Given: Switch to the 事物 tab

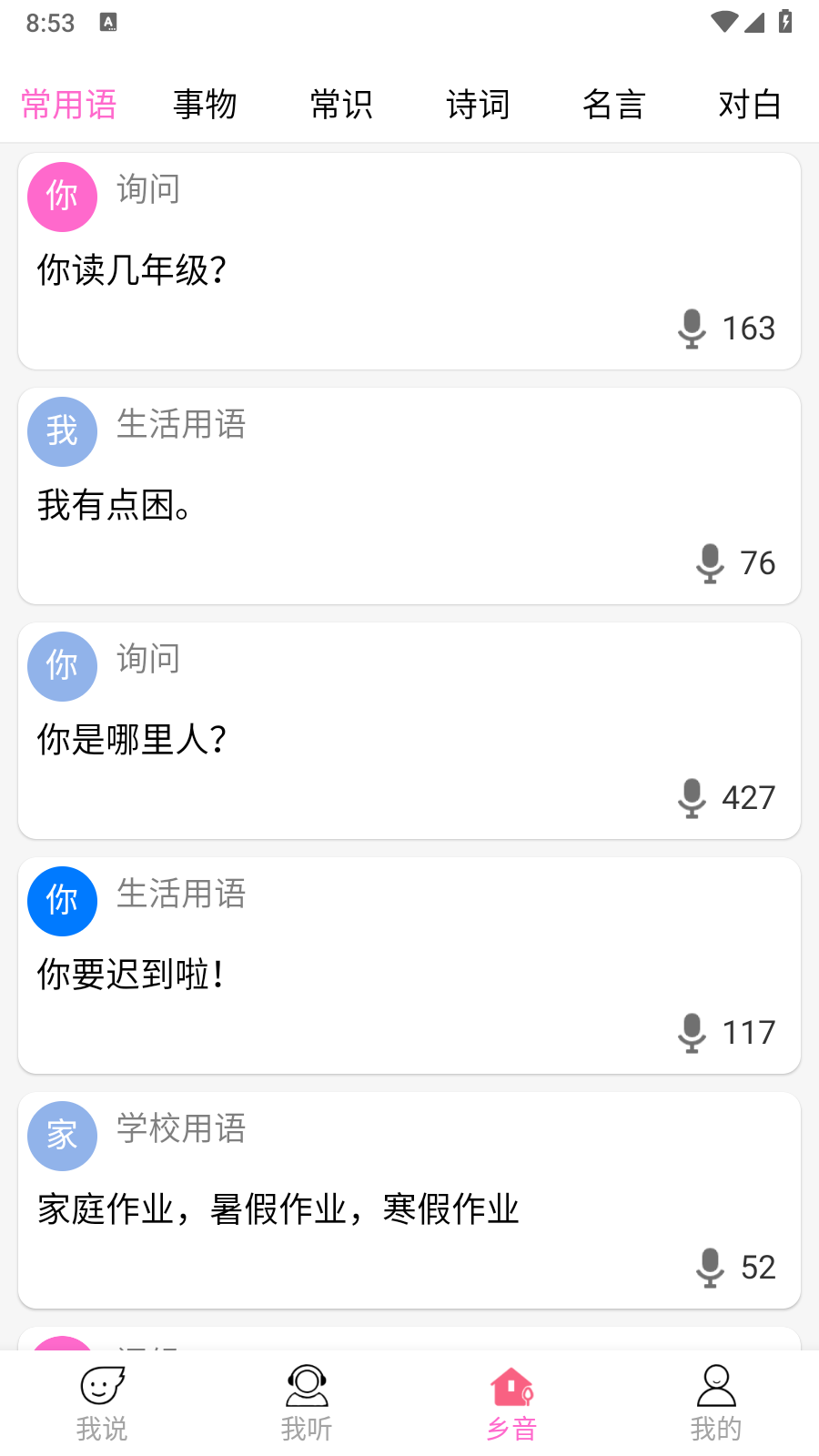Looking at the screenshot, I should [x=206, y=105].
